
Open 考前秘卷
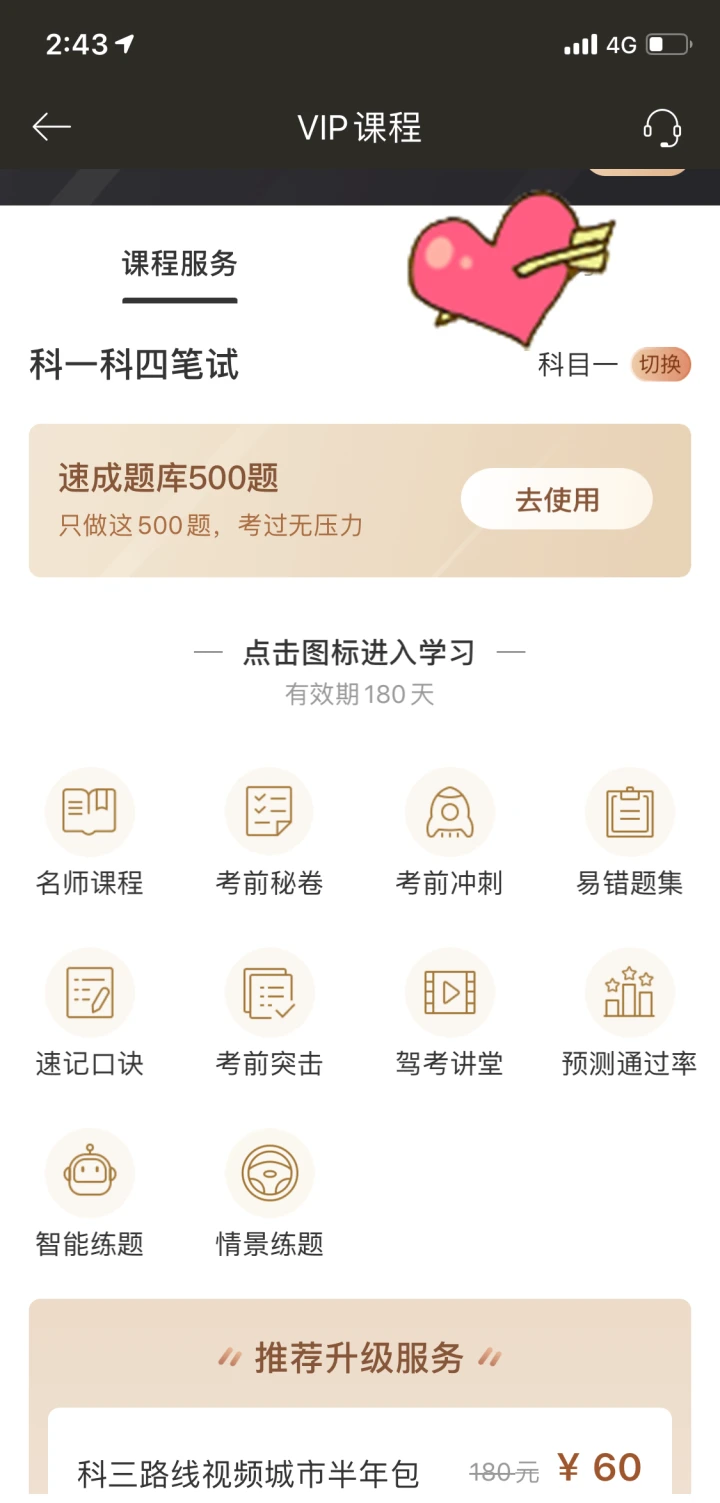[x=270, y=812]
